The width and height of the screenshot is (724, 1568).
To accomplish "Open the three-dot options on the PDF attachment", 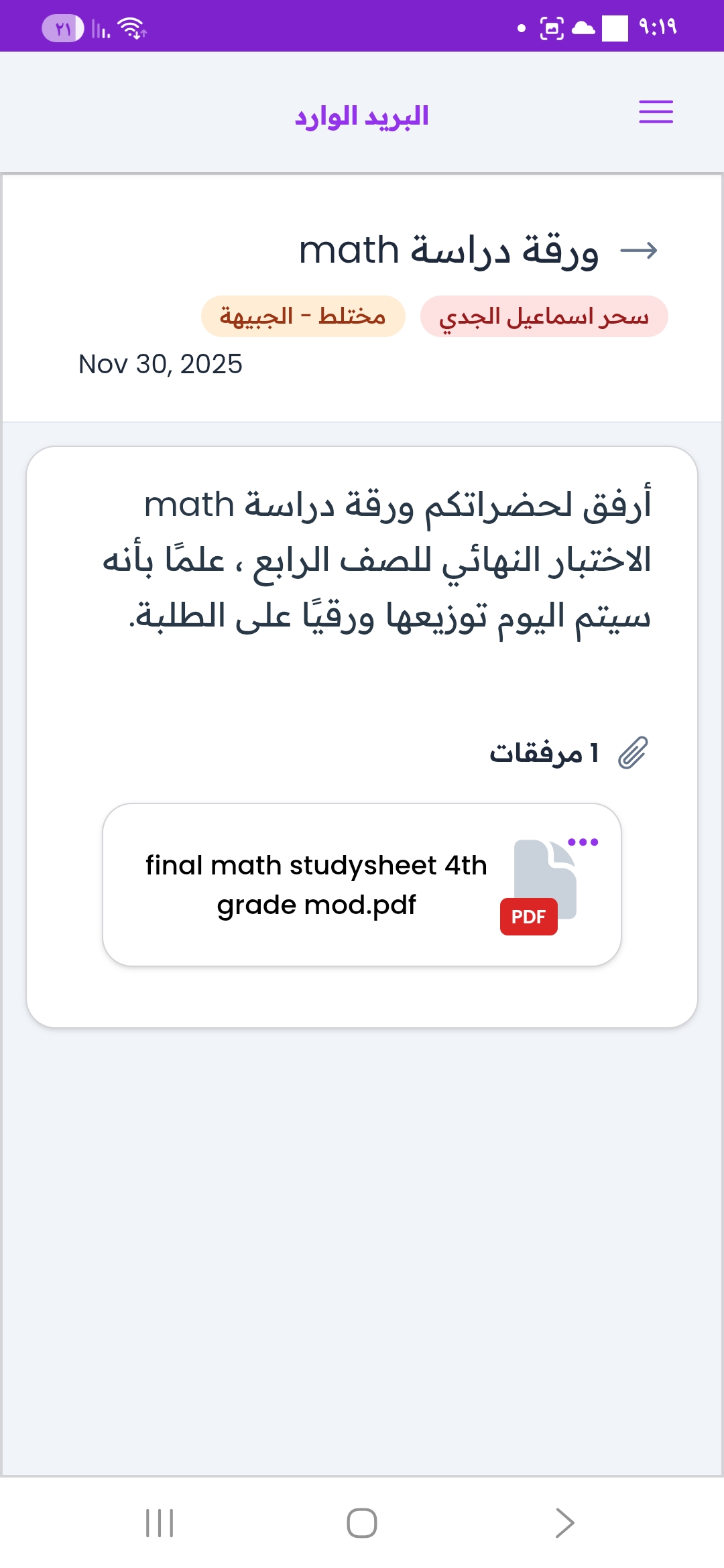I will pos(583,842).
